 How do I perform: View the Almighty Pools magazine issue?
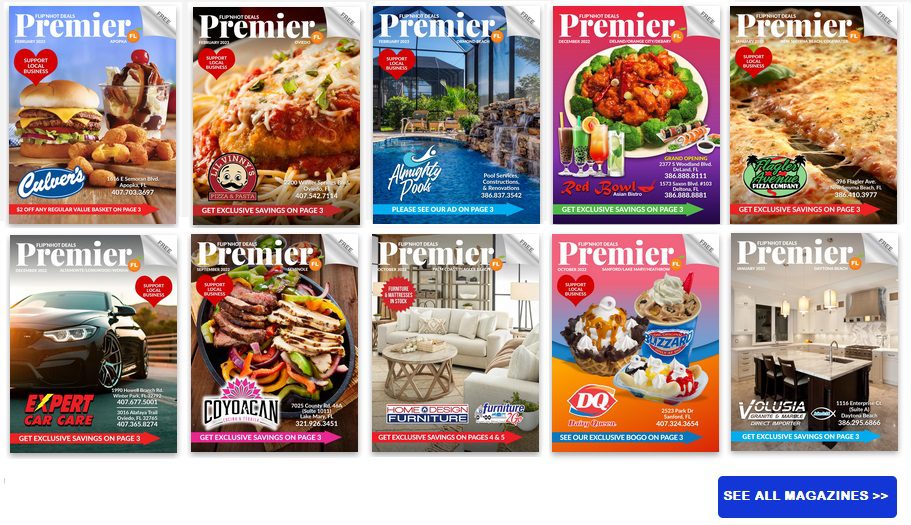click(456, 114)
